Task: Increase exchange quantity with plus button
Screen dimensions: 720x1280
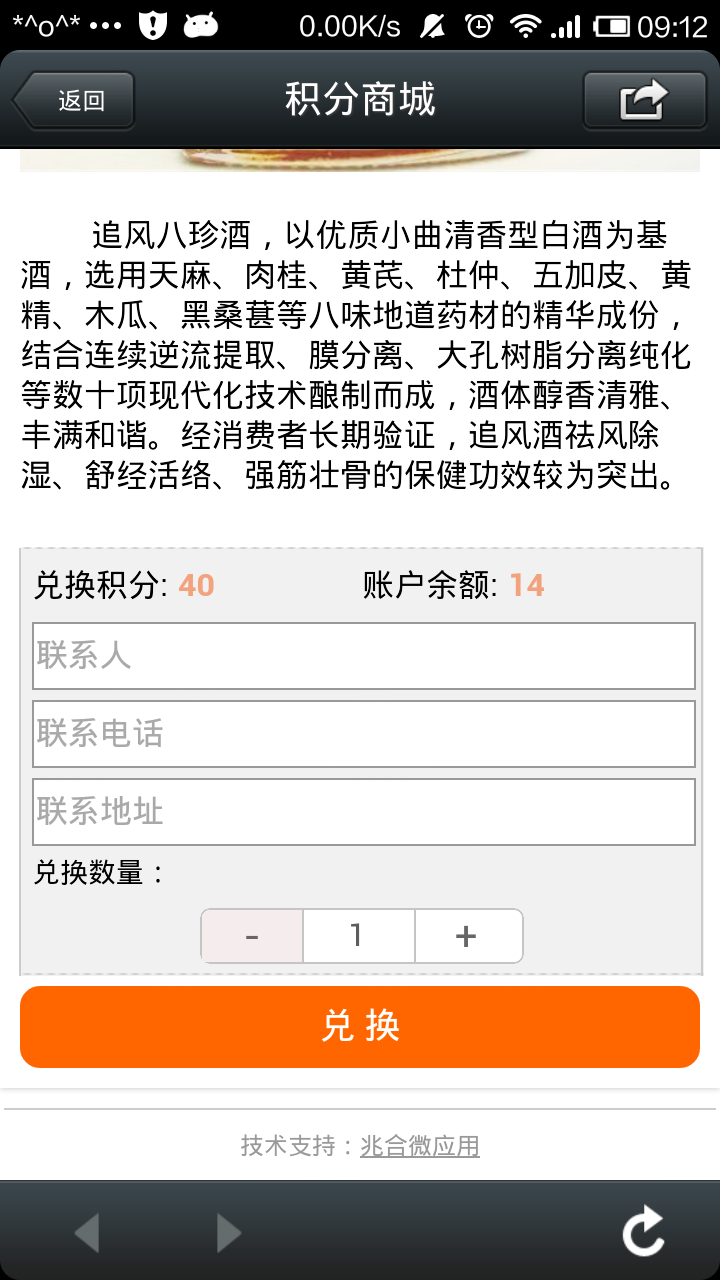Action: pyautogui.click(x=468, y=936)
